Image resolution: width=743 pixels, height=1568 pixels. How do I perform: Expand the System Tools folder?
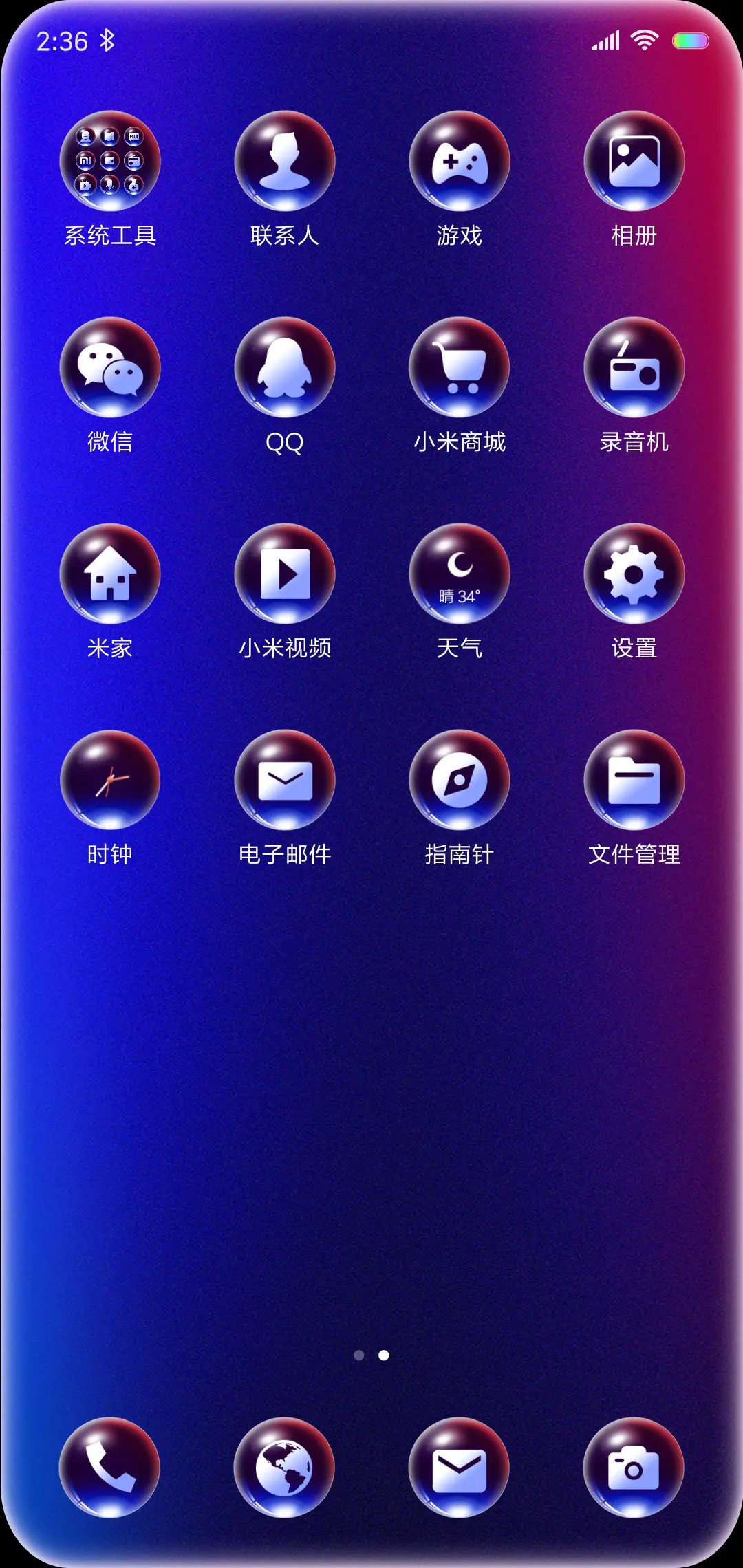(x=110, y=164)
